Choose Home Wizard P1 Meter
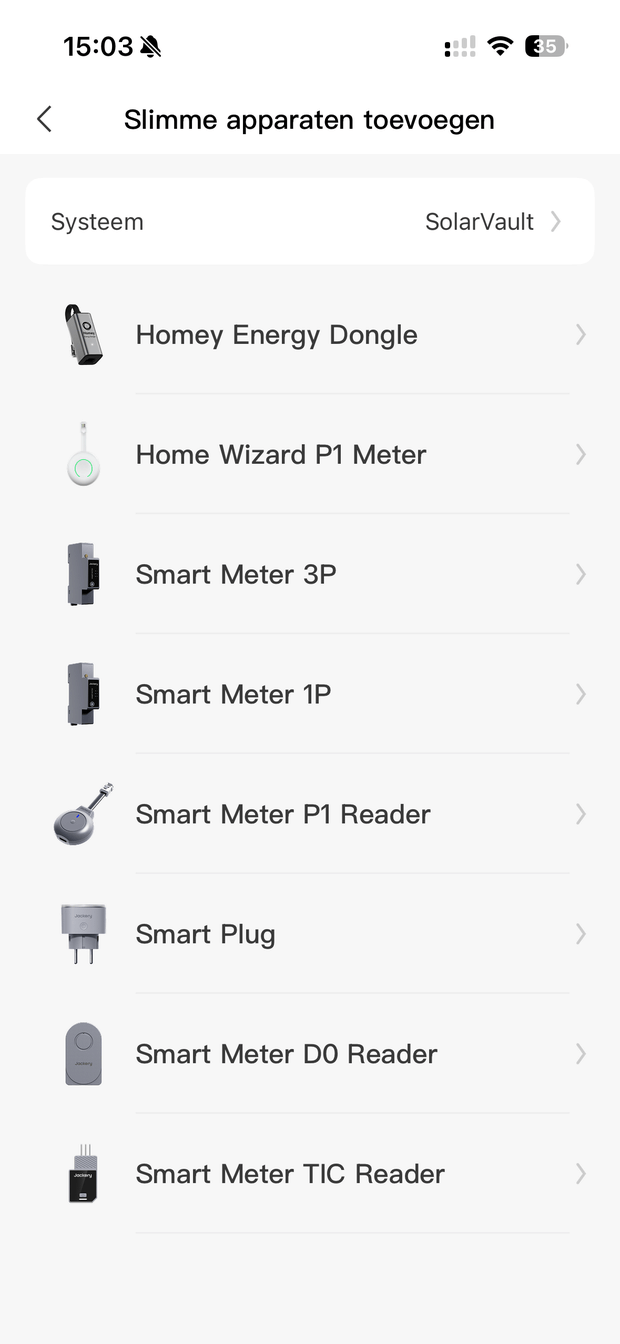Viewport: 620px width, 1344px height. pyautogui.click(x=310, y=454)
